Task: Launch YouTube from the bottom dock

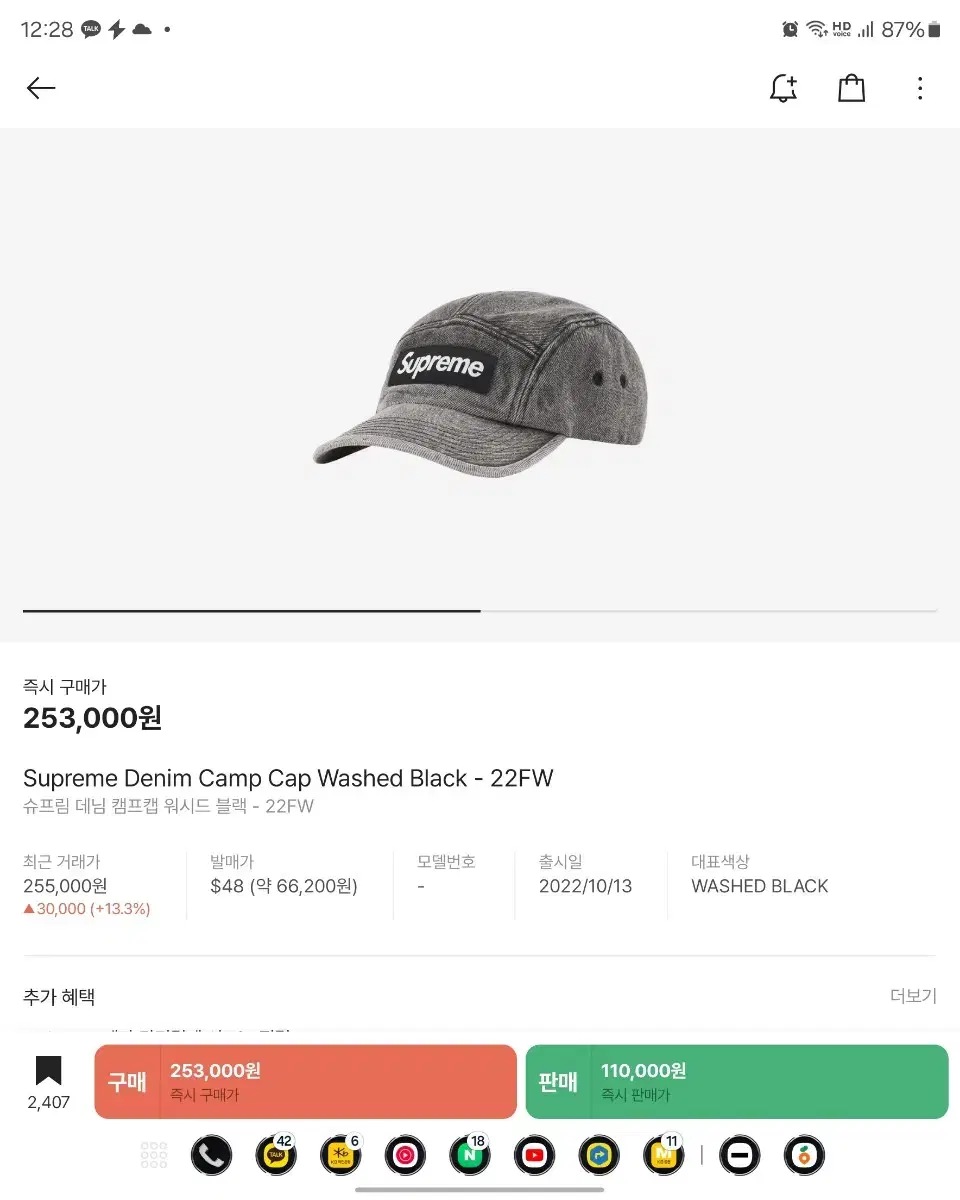Action: [533, 1155]
